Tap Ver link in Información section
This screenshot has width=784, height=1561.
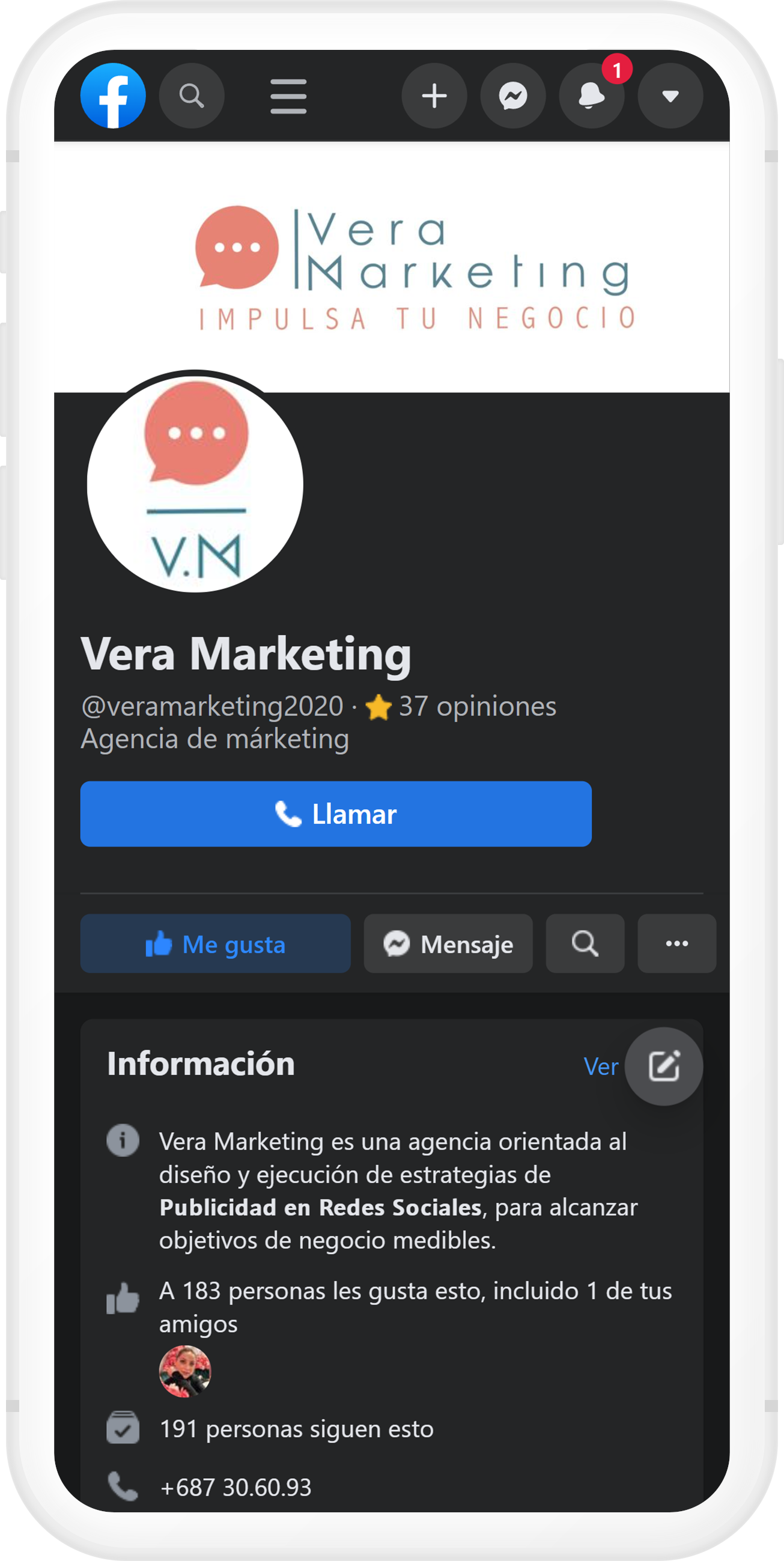coord(600,1067)
